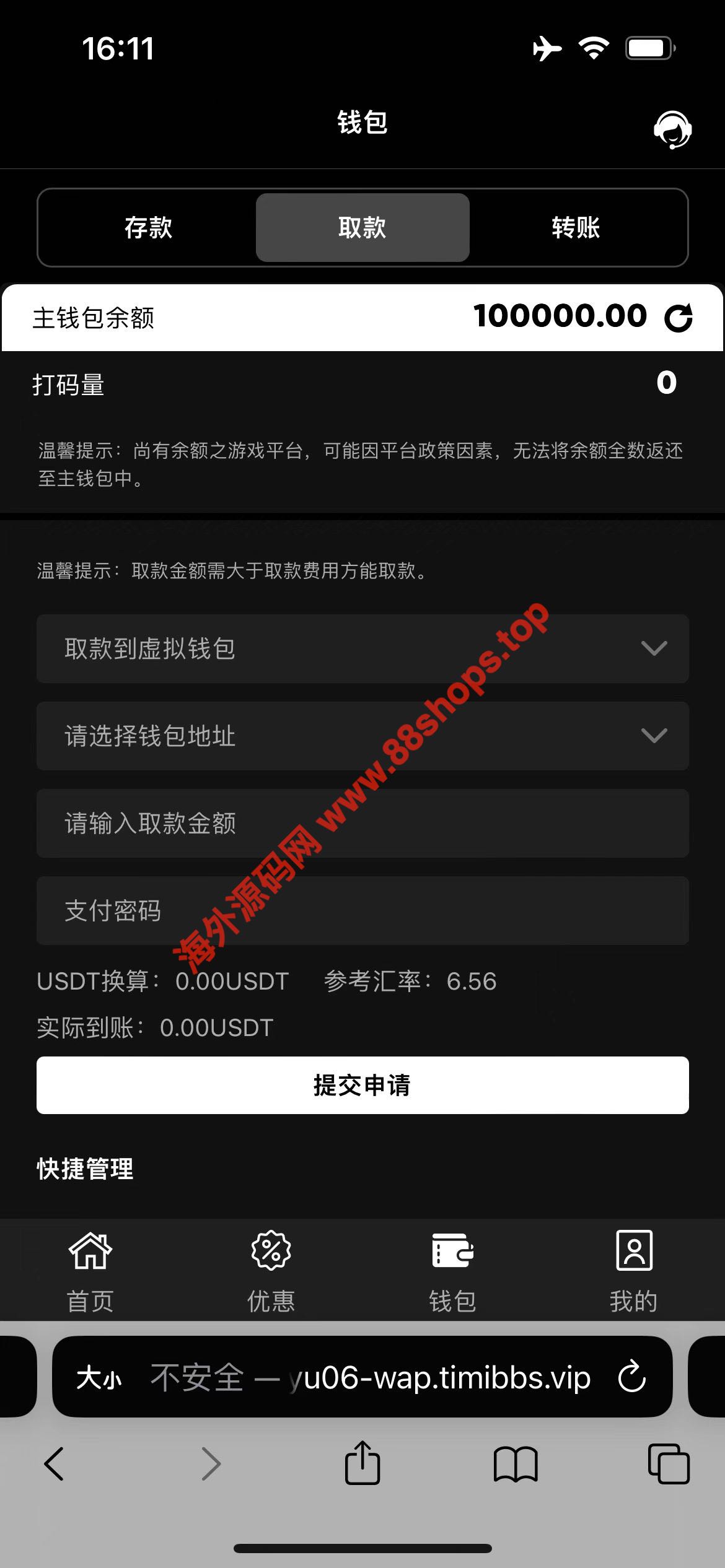This screenshot has height=1568, width=725.
Task: Go back to the previous page
Action: 55,1464
